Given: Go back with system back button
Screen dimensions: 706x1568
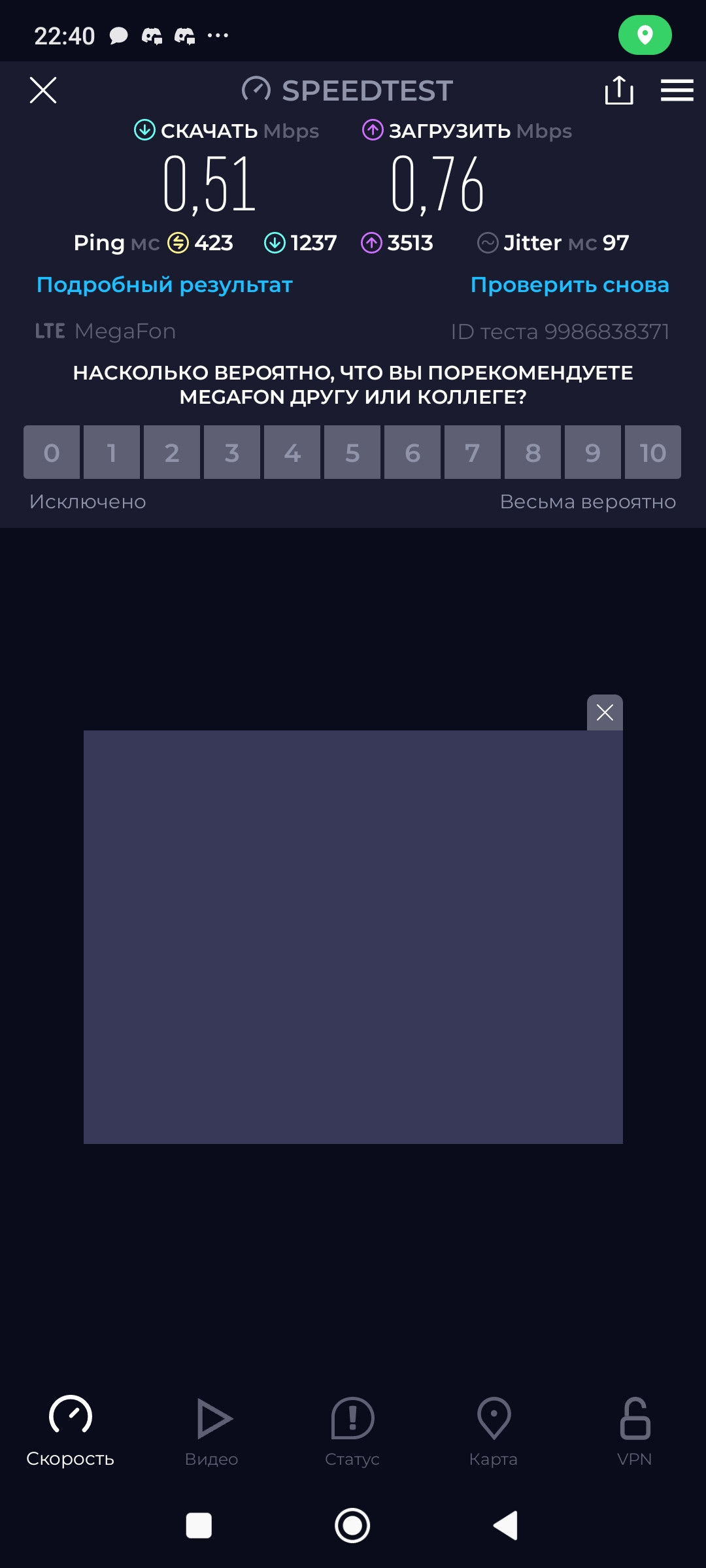Looking at the screenshot, I should tap(505, 1526).
